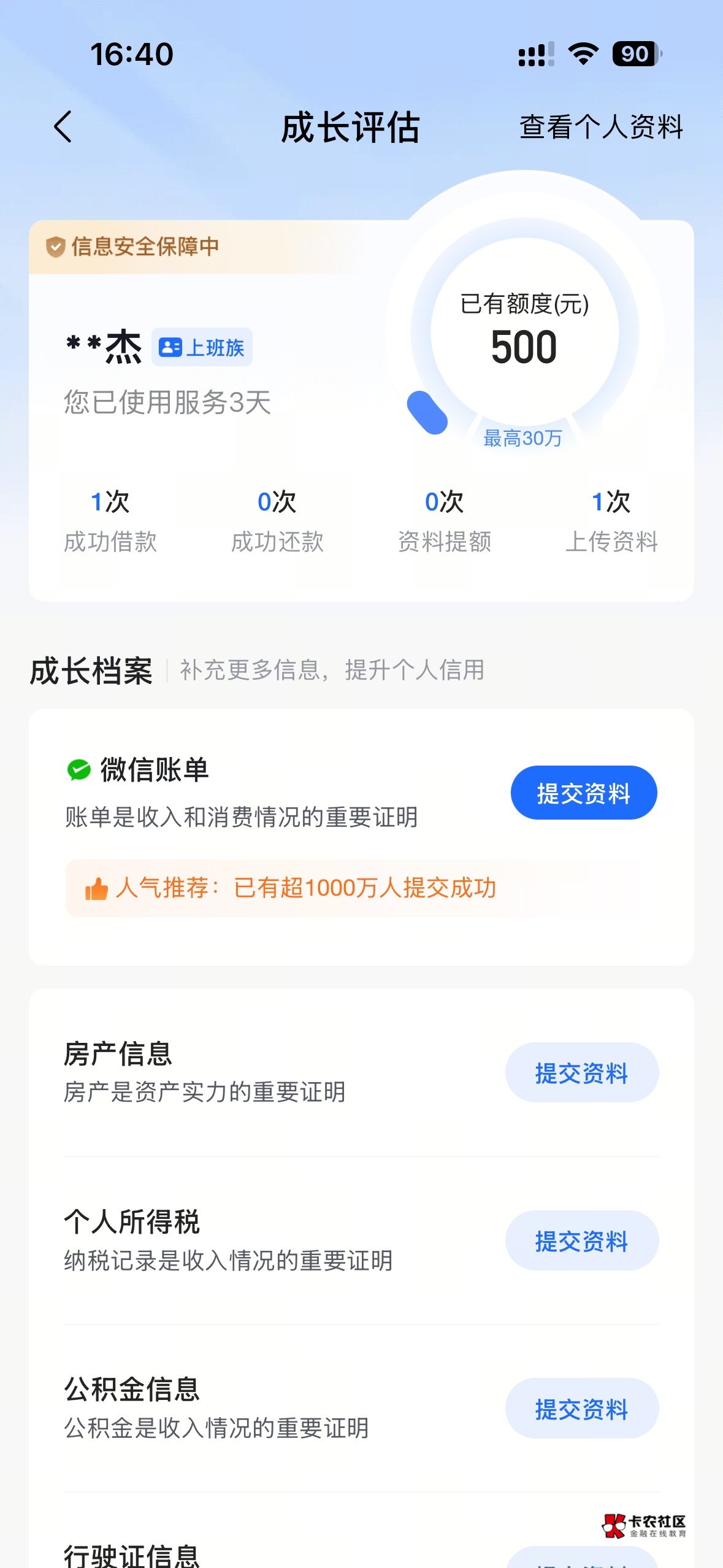723x1568 pixels.
Task: Tap 提交资料 beside 公积金信息
Action: tap(581, 1409)
